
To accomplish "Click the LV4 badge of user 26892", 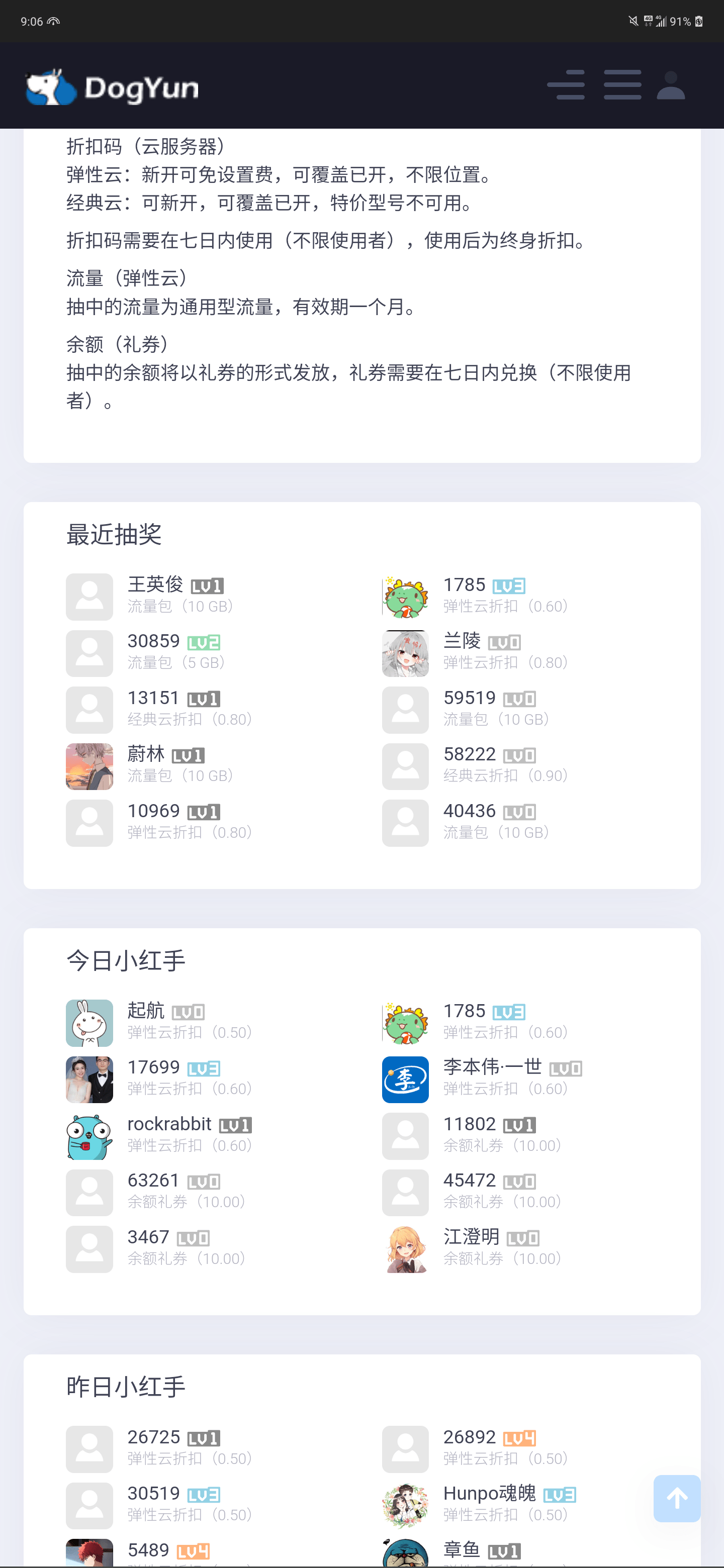I will pos(519,1436).
